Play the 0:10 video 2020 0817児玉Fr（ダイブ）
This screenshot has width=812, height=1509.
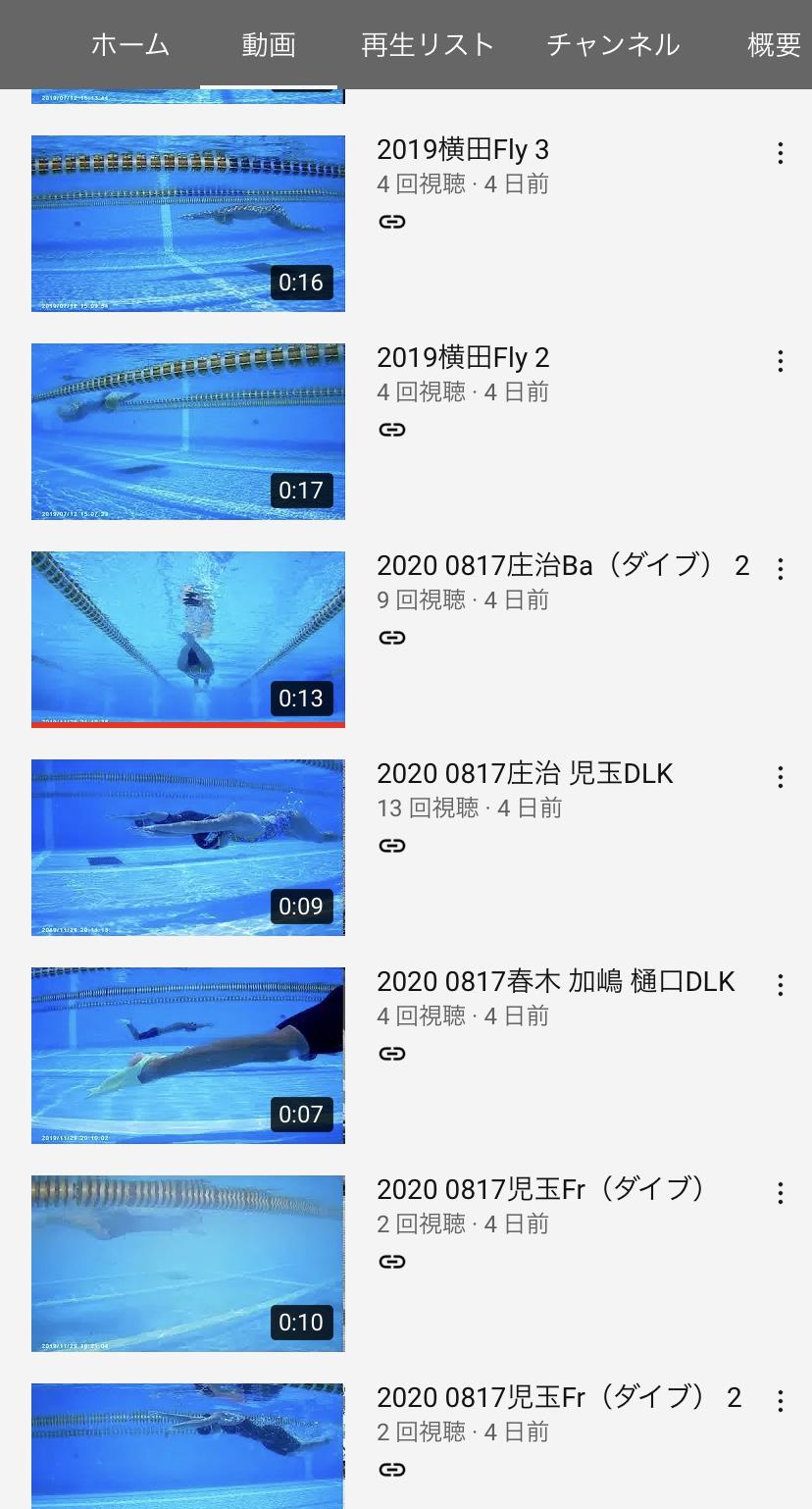[188, 1264]
